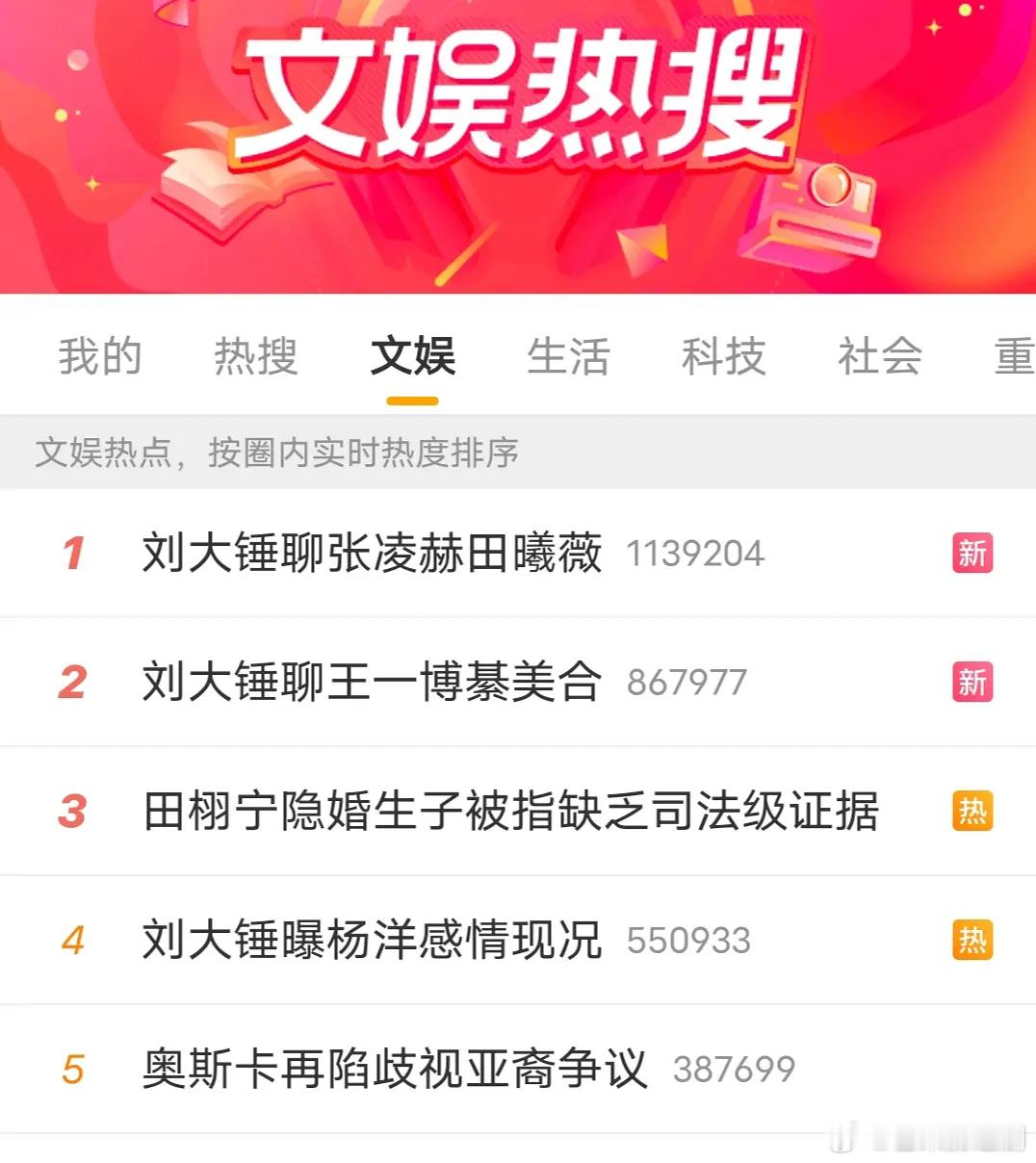Screen dimensions: 1036x1163
Task: Open the 生活 category tab
Action: point(571,356)
